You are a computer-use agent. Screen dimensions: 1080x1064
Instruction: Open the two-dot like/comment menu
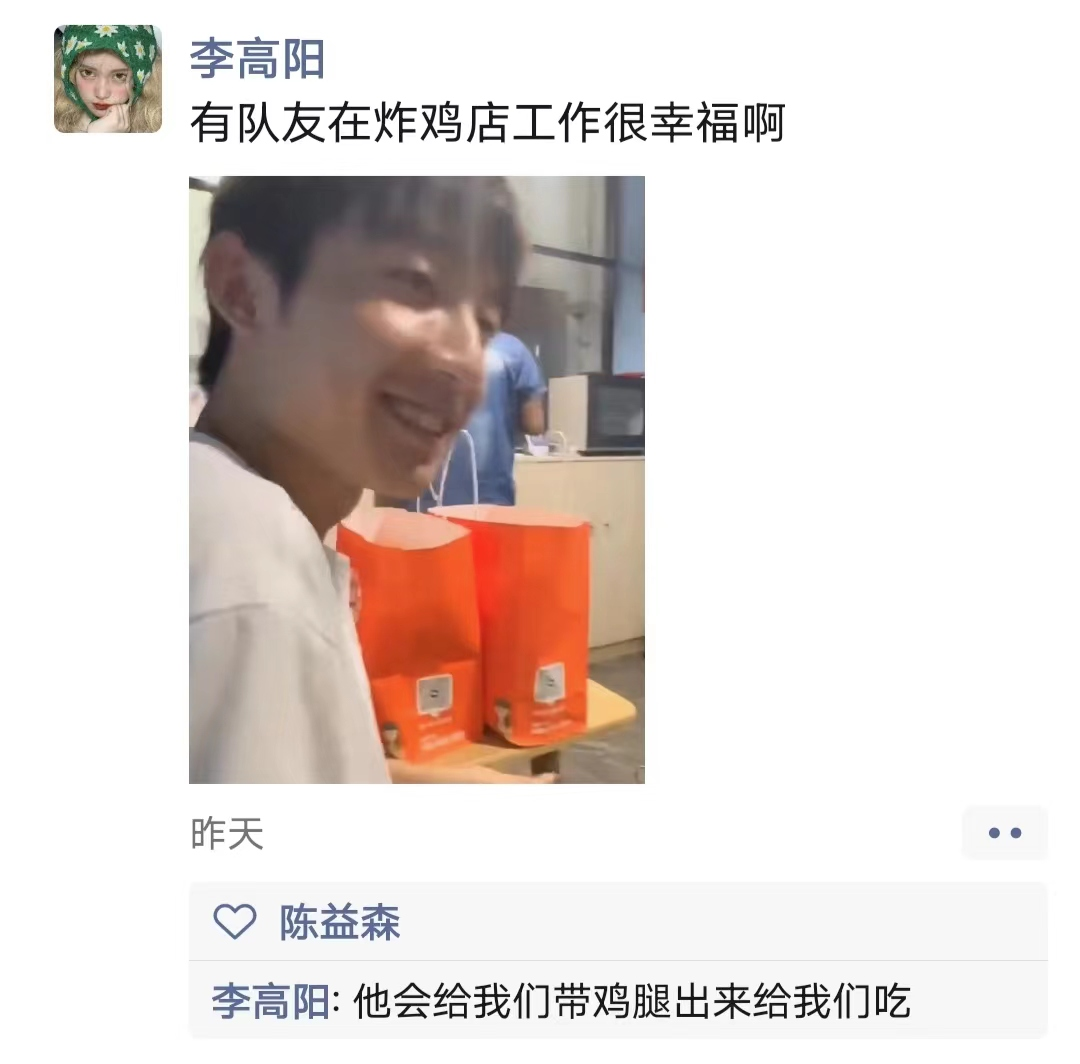1004,833
